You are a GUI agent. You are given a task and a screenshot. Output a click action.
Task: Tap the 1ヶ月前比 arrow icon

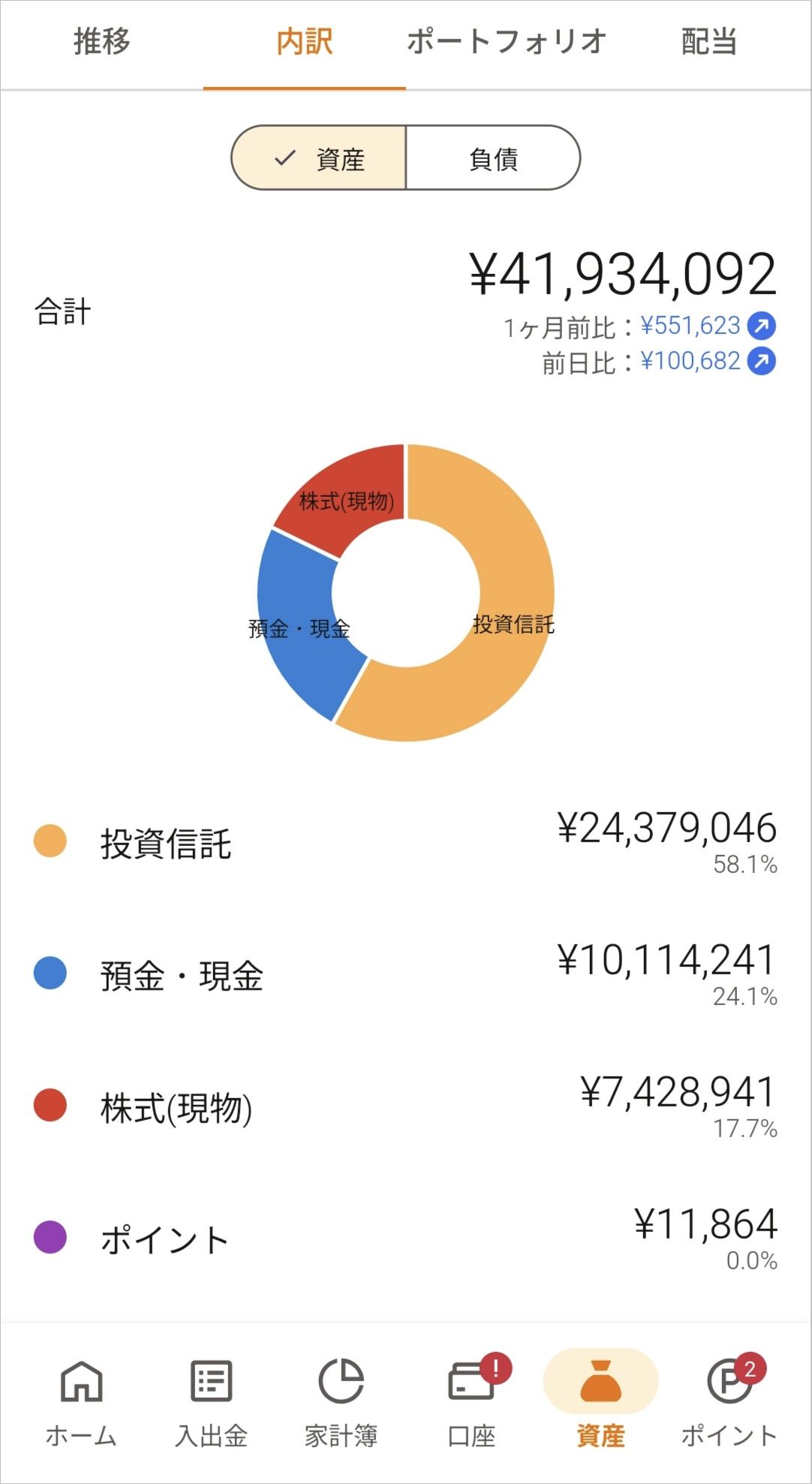click(x=762, y=327)
